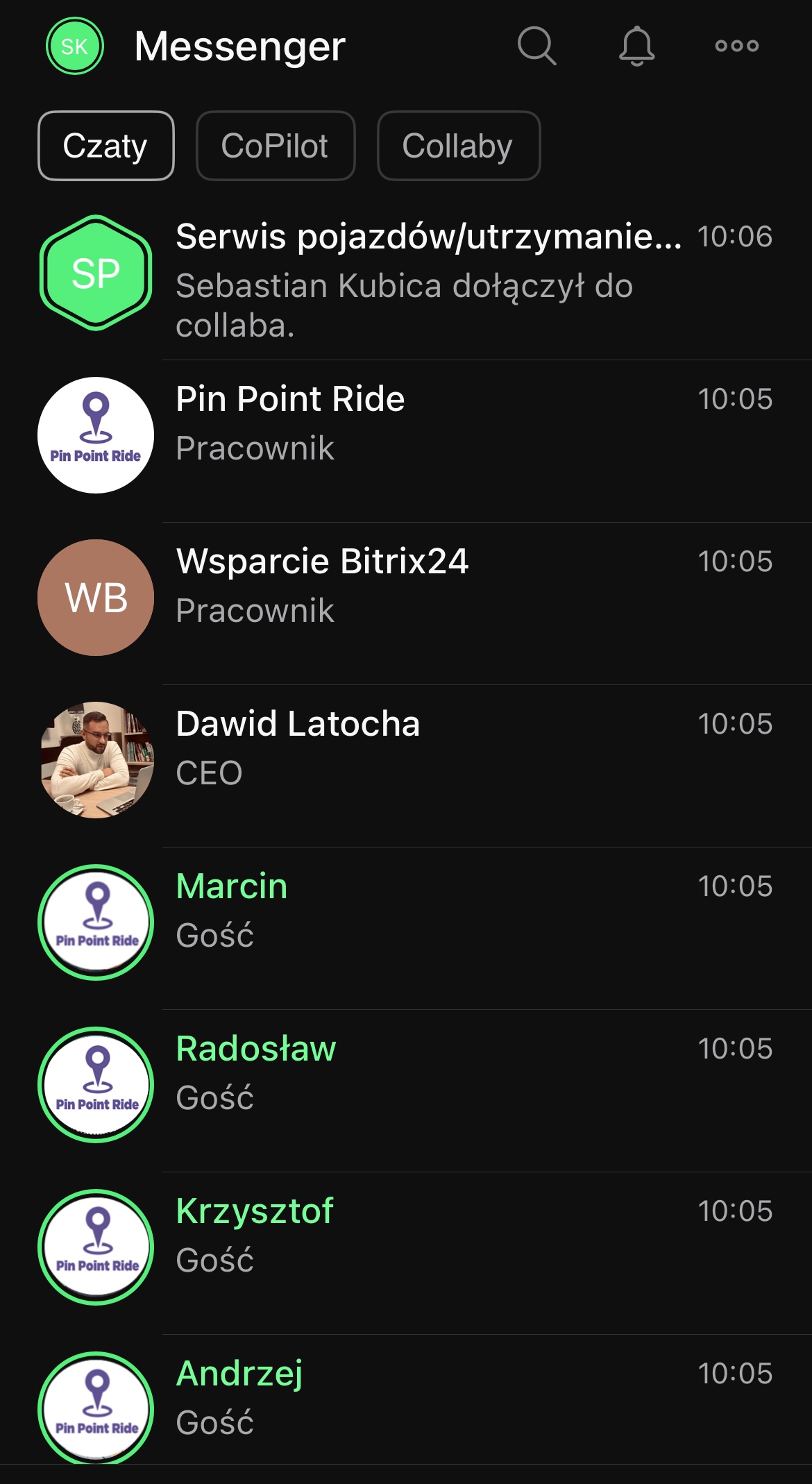812x1484 pixels.
Task: Open the chat with Radosław
Action: pos(428,1073)
